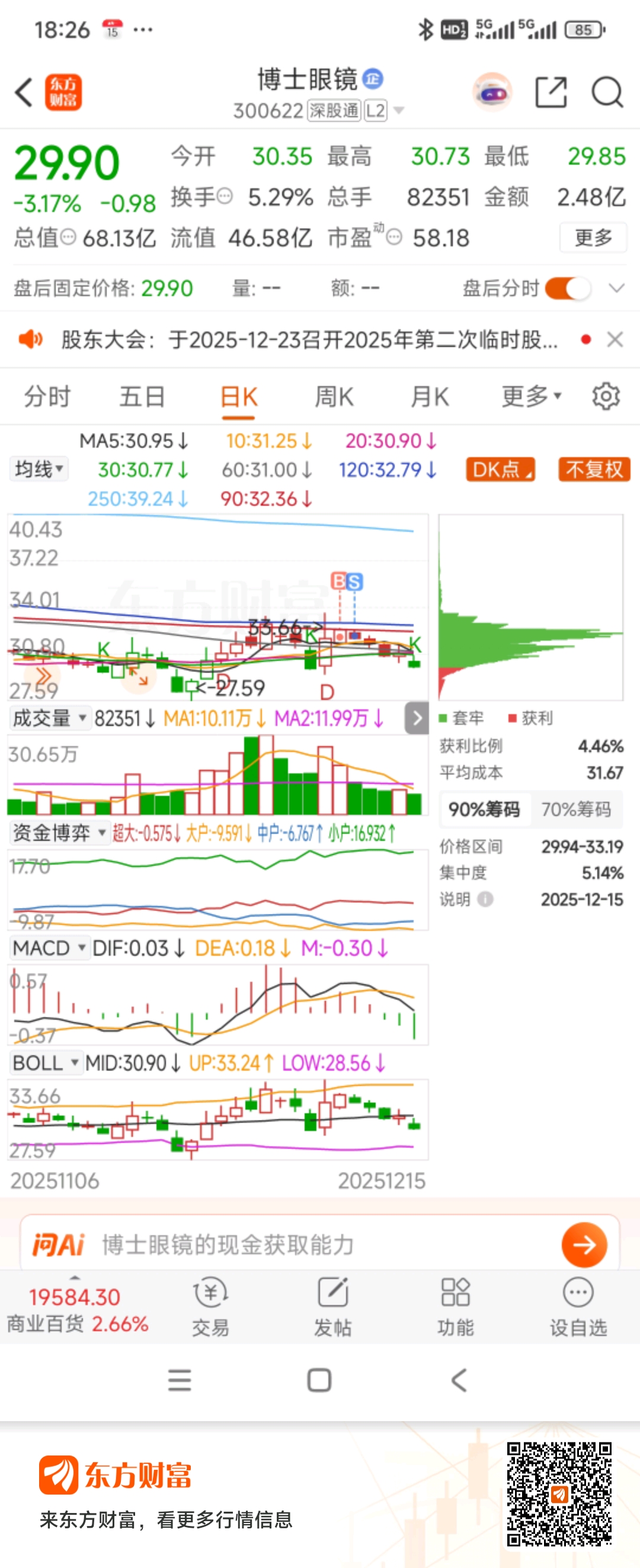The width and height of the screenshot is (640, 1568).
Task: Tap the DK点 button
Action: 500,470
